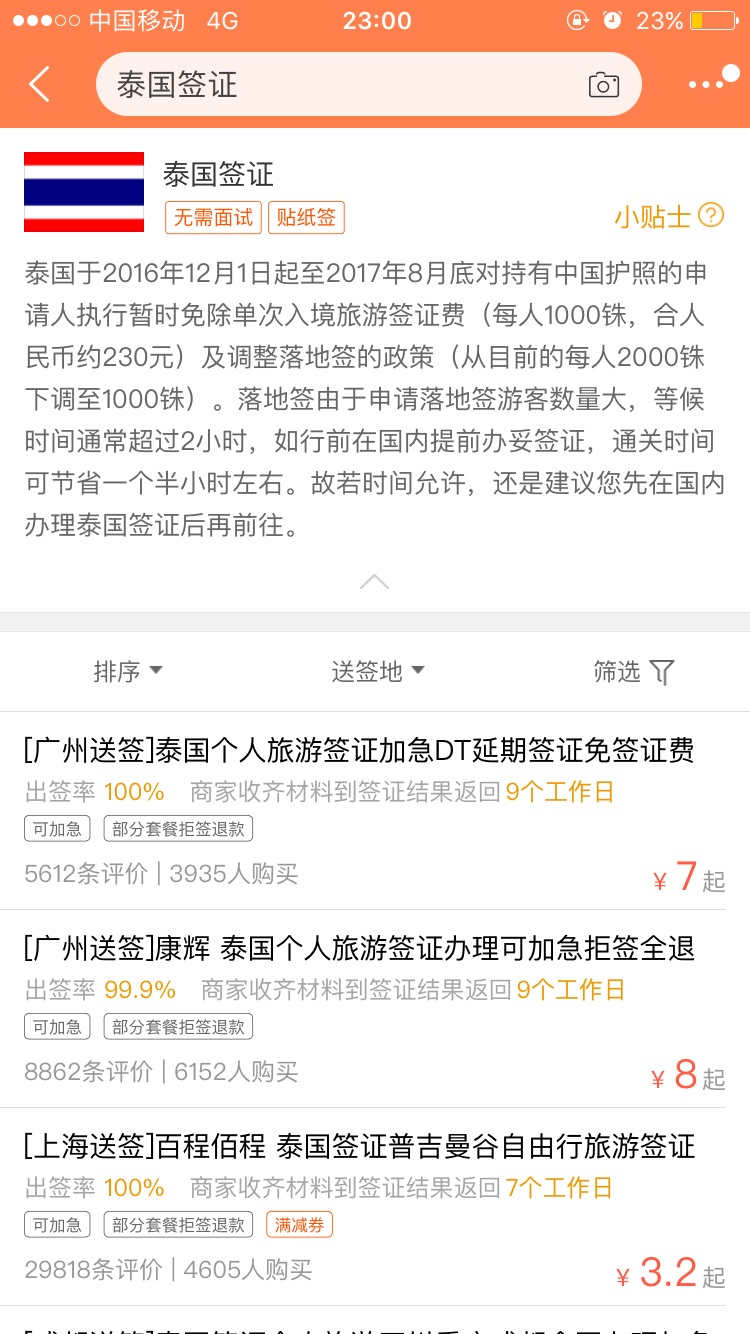Click the camera icon in the search bar
Screen dimensions: 750x1334
click(x=603, y=84)
